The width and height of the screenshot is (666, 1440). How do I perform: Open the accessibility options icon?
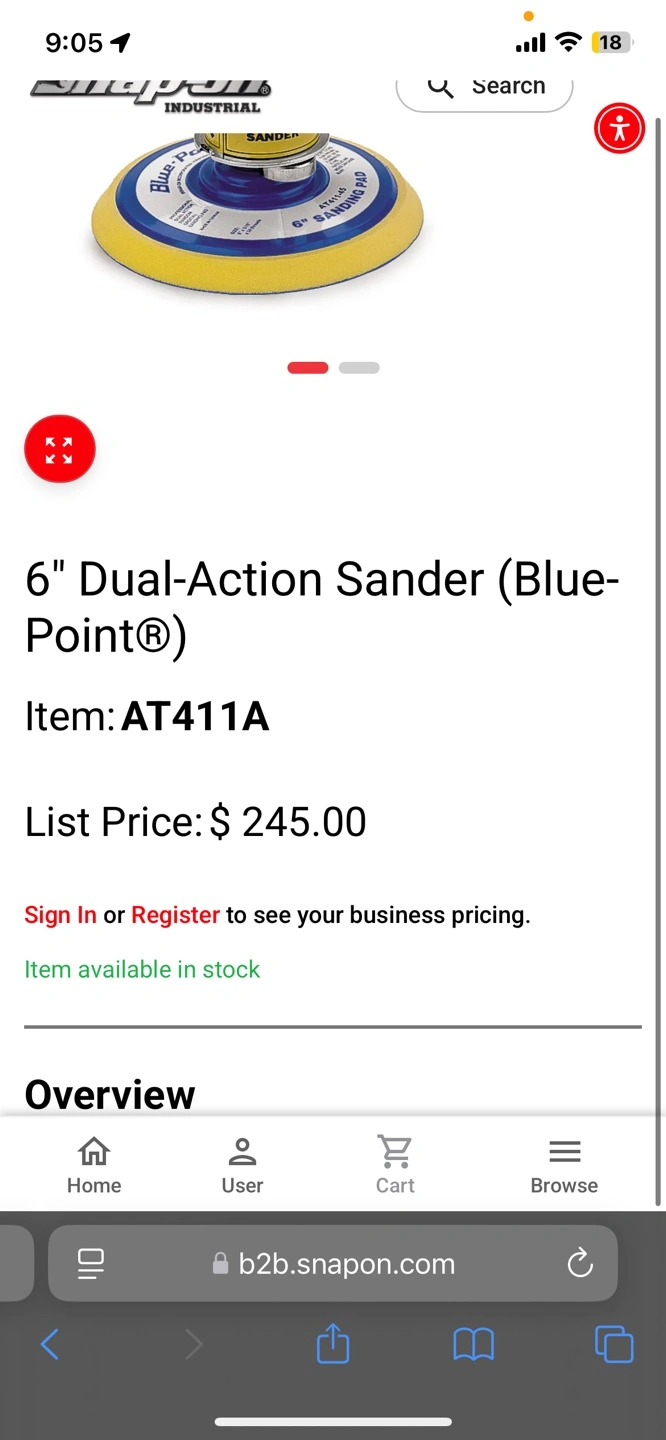pos(620,128)
